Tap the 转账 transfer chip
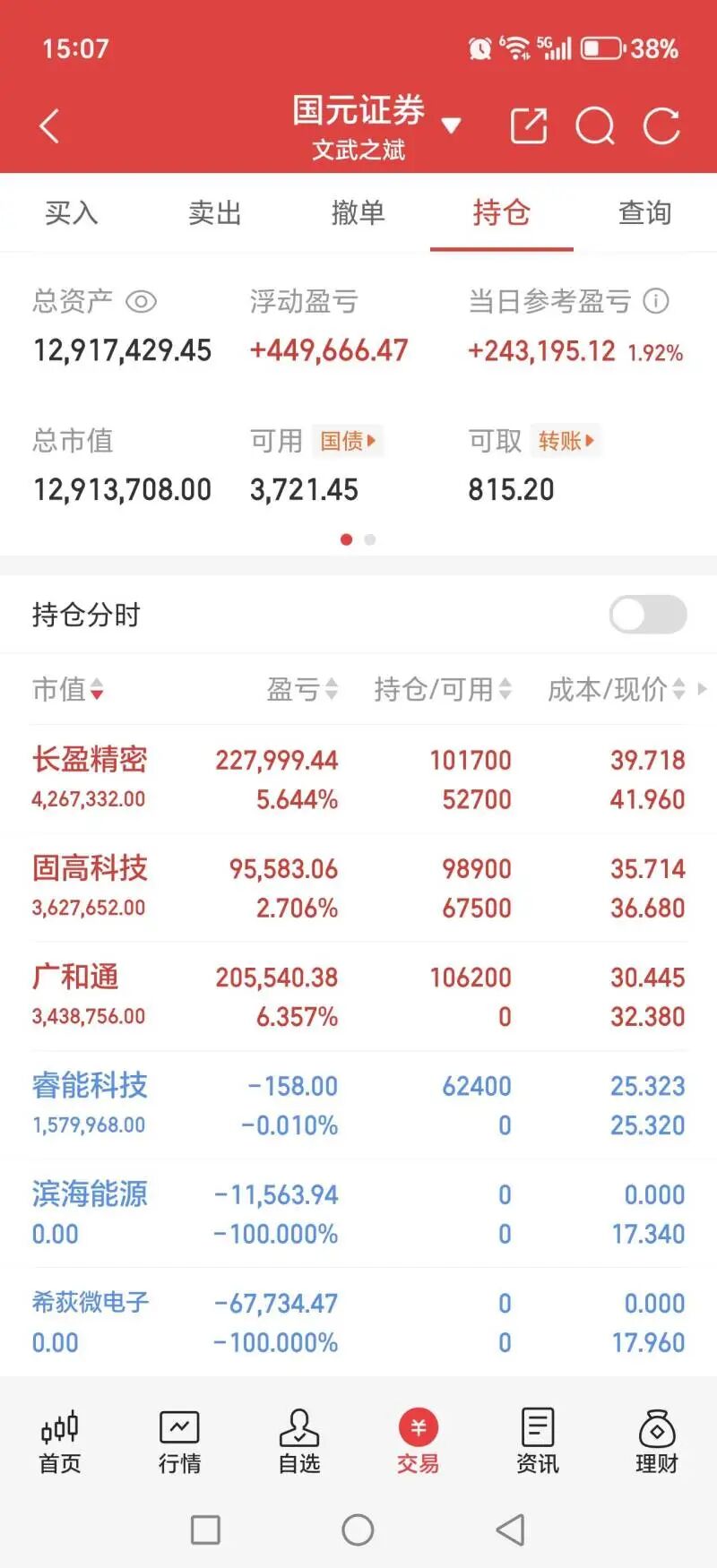This screenshot has width=717, height=1568. click(566, 441)
